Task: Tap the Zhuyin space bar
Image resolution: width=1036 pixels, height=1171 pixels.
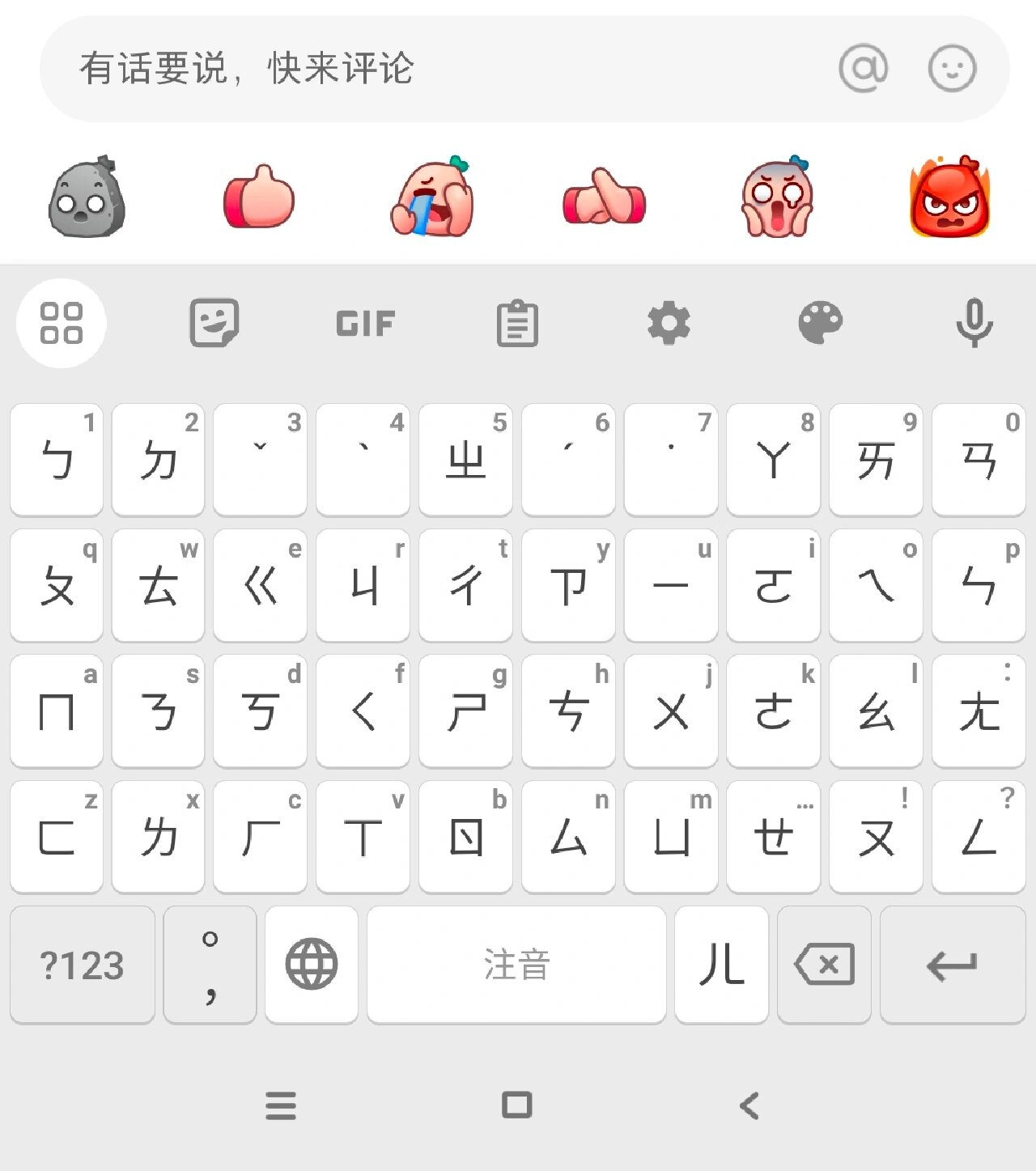Action: (x=516, y=965)
